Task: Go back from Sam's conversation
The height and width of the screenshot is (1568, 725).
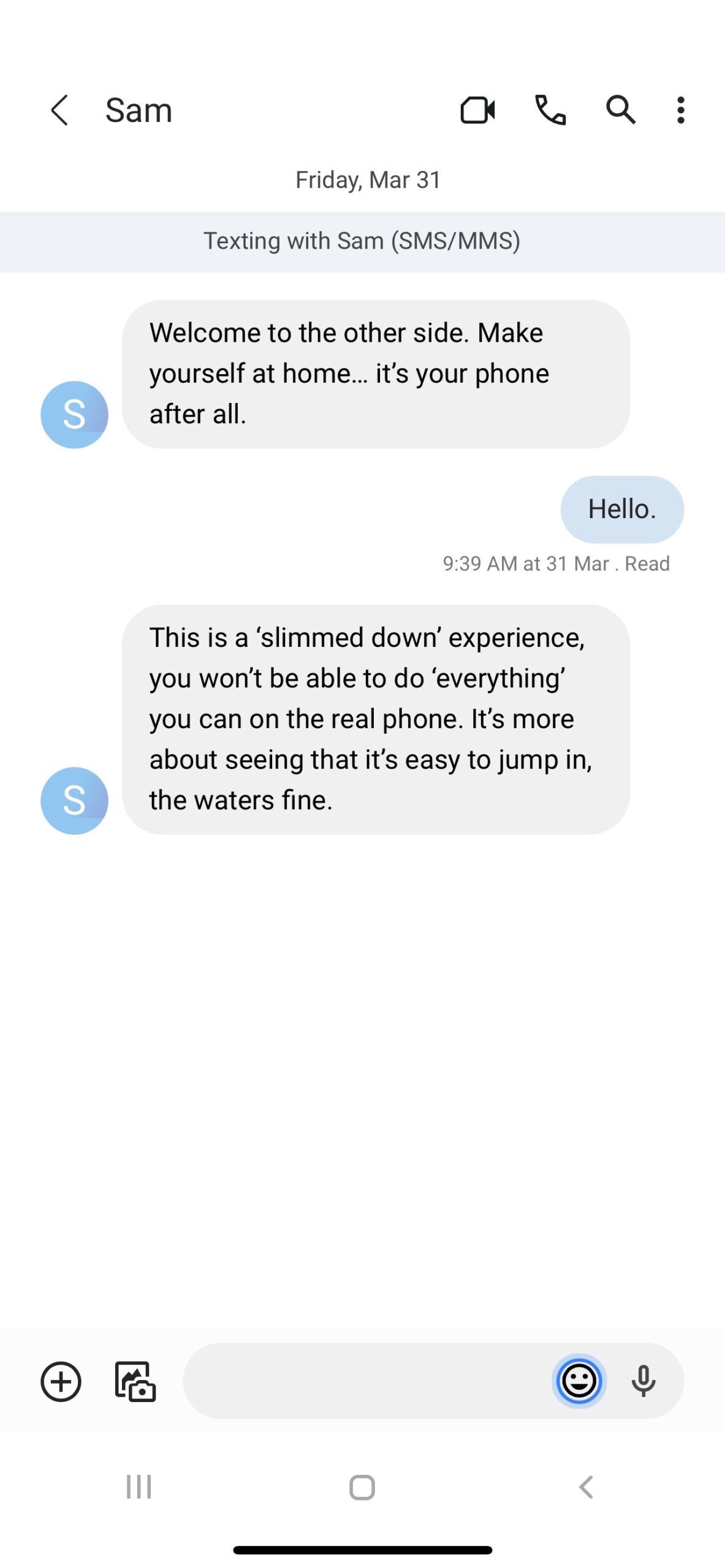Action: pos(59,110)
